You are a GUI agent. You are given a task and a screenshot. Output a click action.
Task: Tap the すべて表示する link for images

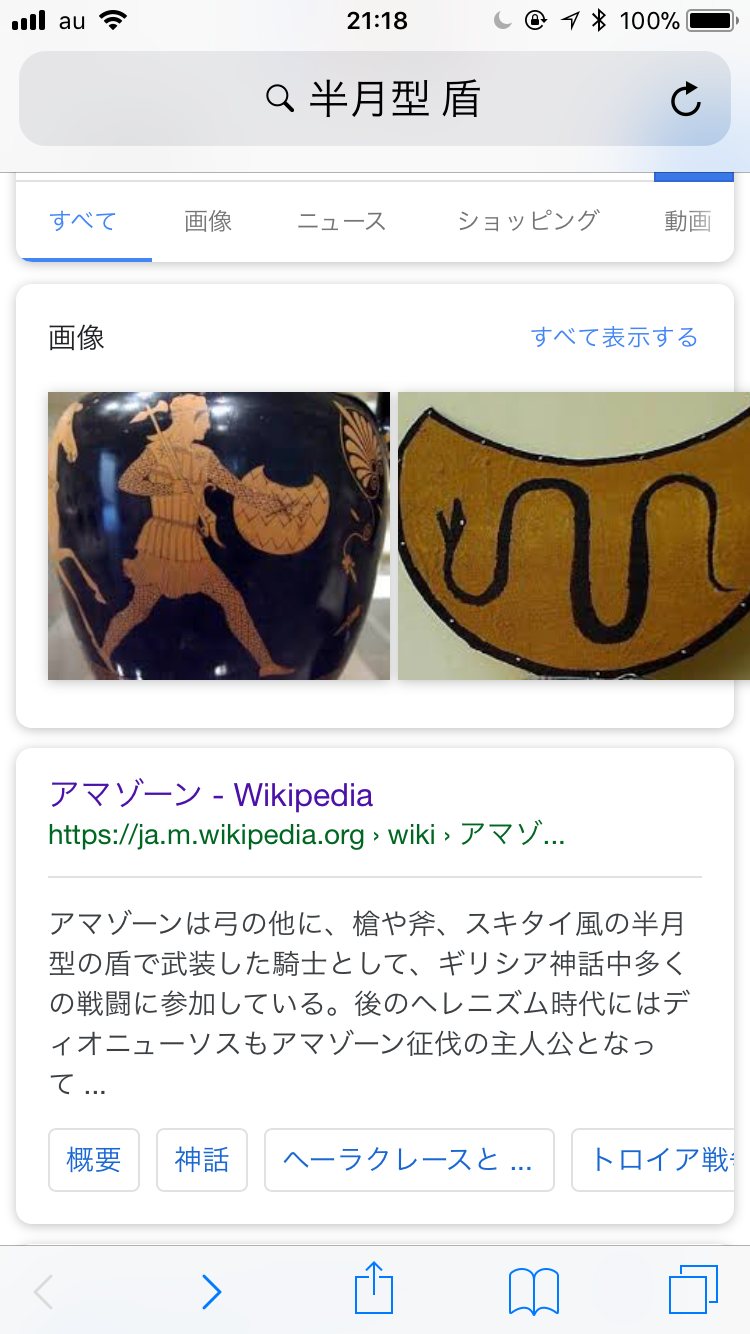(614, 337)
